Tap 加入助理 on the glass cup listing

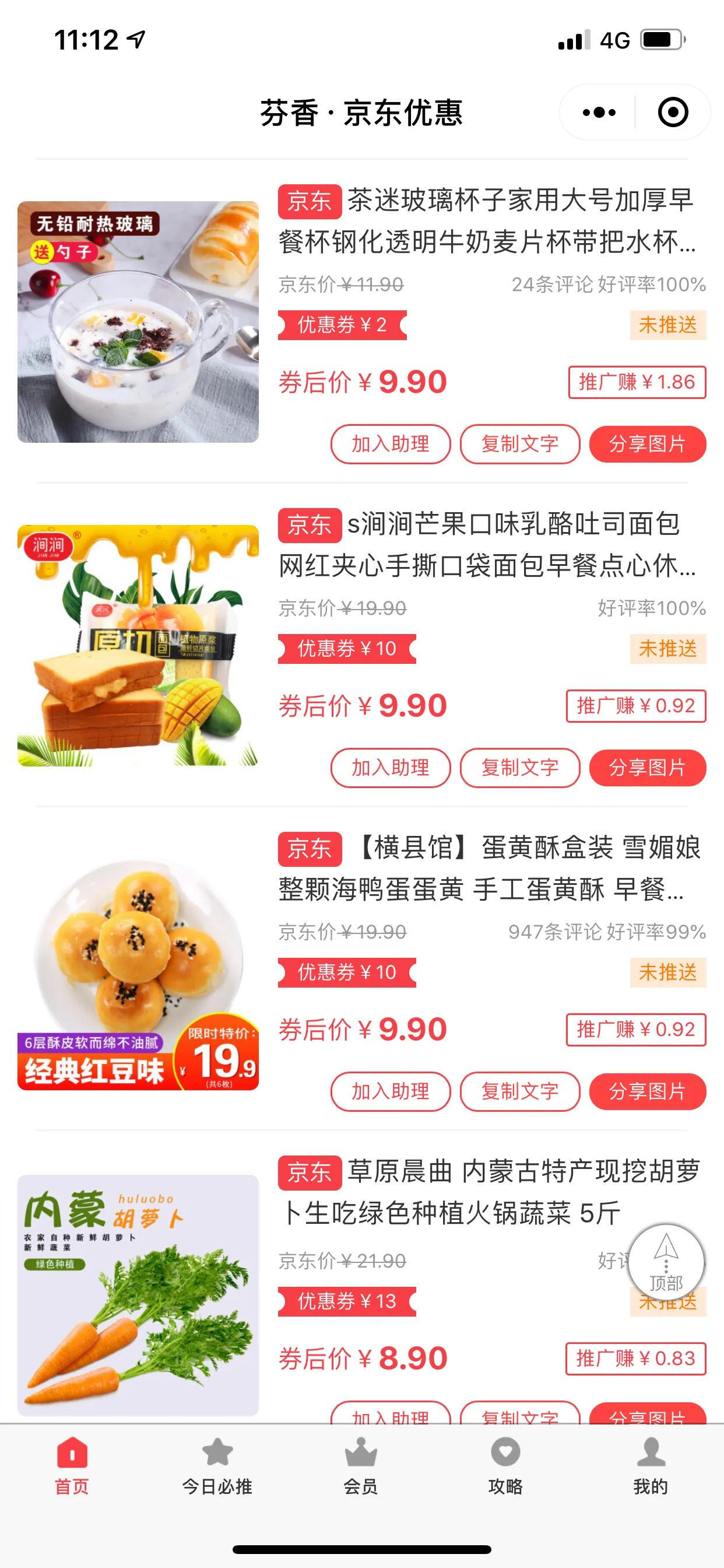390,444
